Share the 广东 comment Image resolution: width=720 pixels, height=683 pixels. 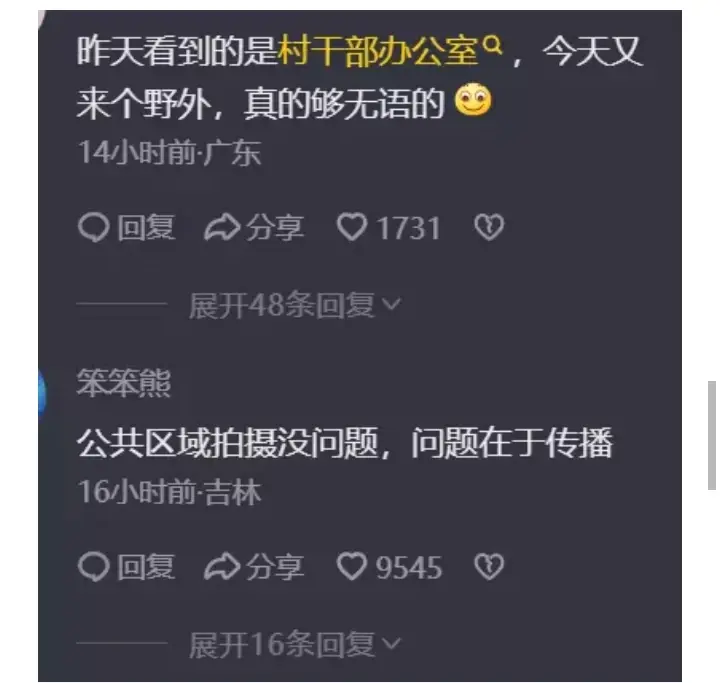click(x=254, y=228)
